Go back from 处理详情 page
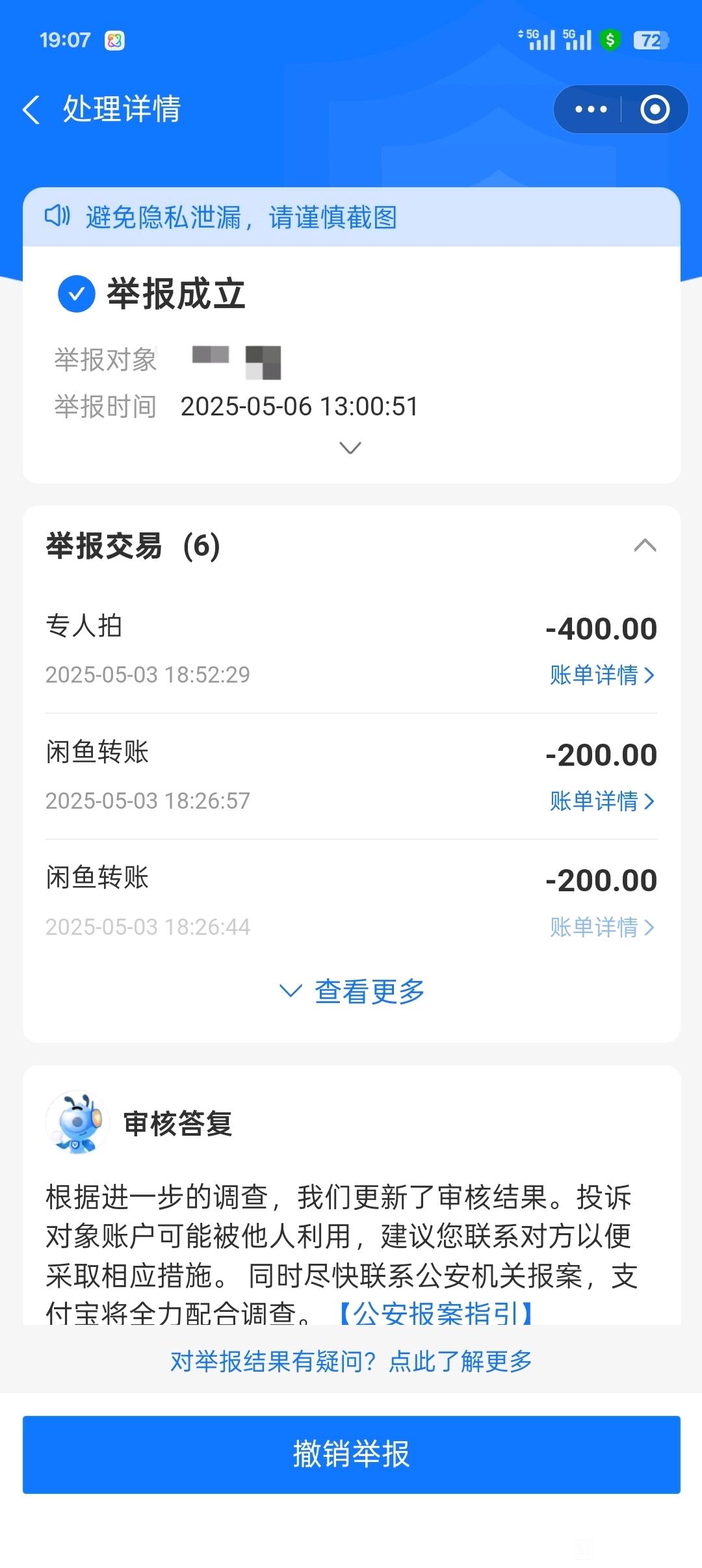702x1568 pixels. pos(31,109)
